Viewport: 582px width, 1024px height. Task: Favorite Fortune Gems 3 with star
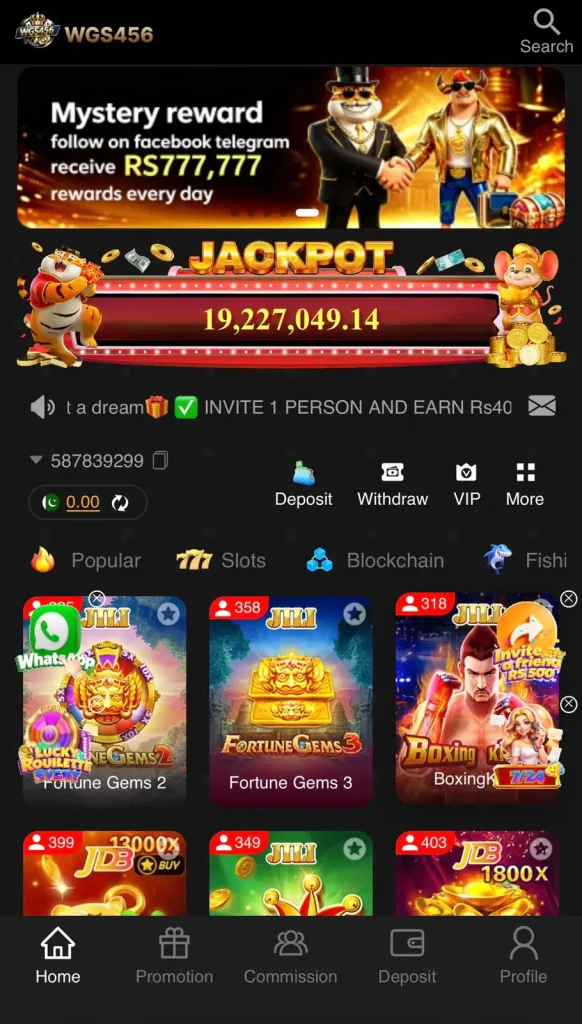click(355, 613)
